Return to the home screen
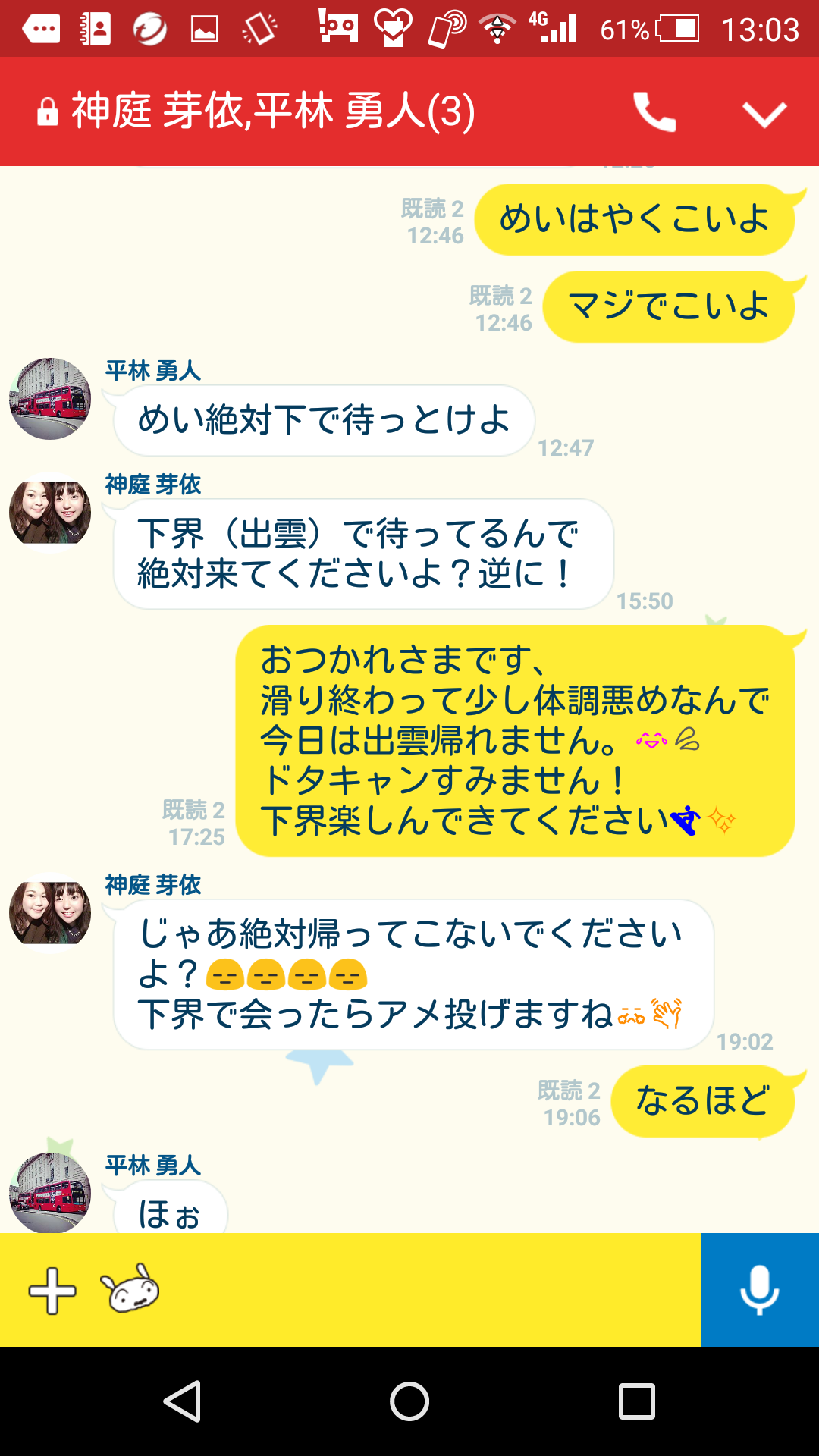Image resolution: width=819 pixels, height=1456 pixels. [409, 1401]
